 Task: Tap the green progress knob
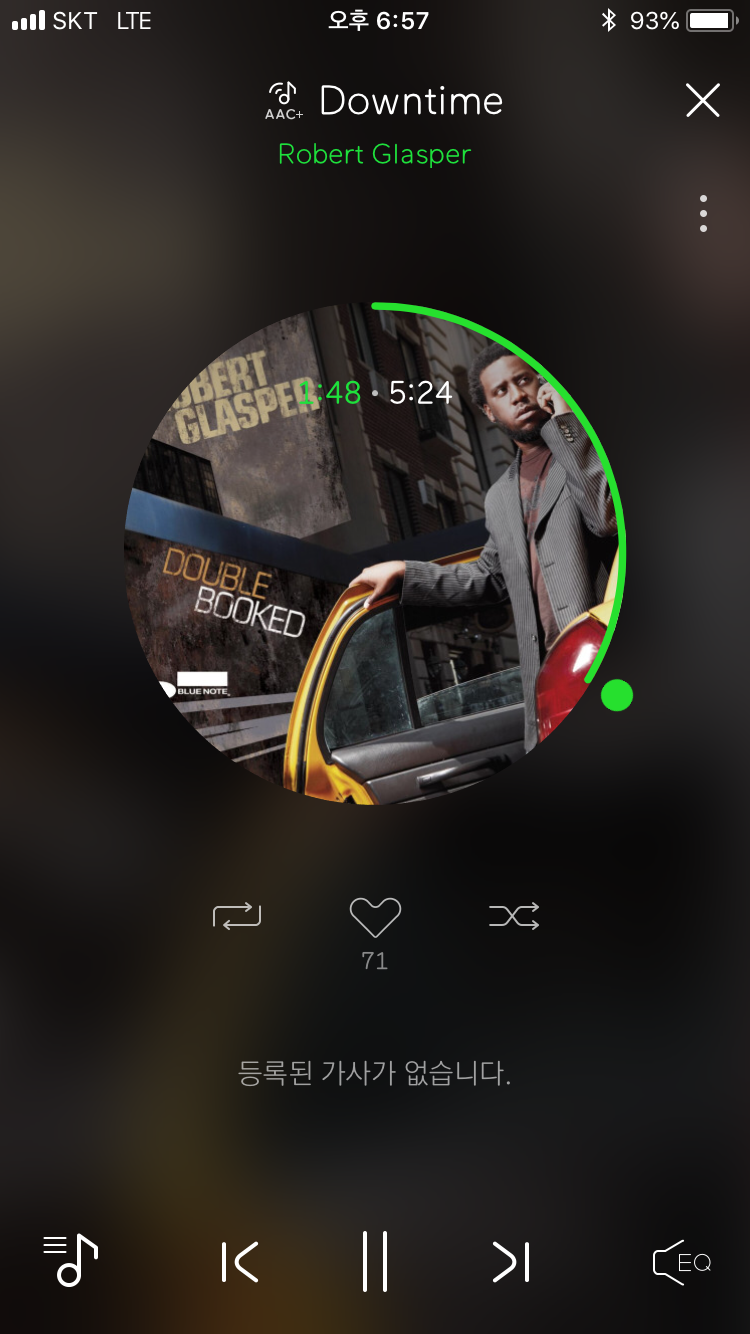[x=617, y=695]
